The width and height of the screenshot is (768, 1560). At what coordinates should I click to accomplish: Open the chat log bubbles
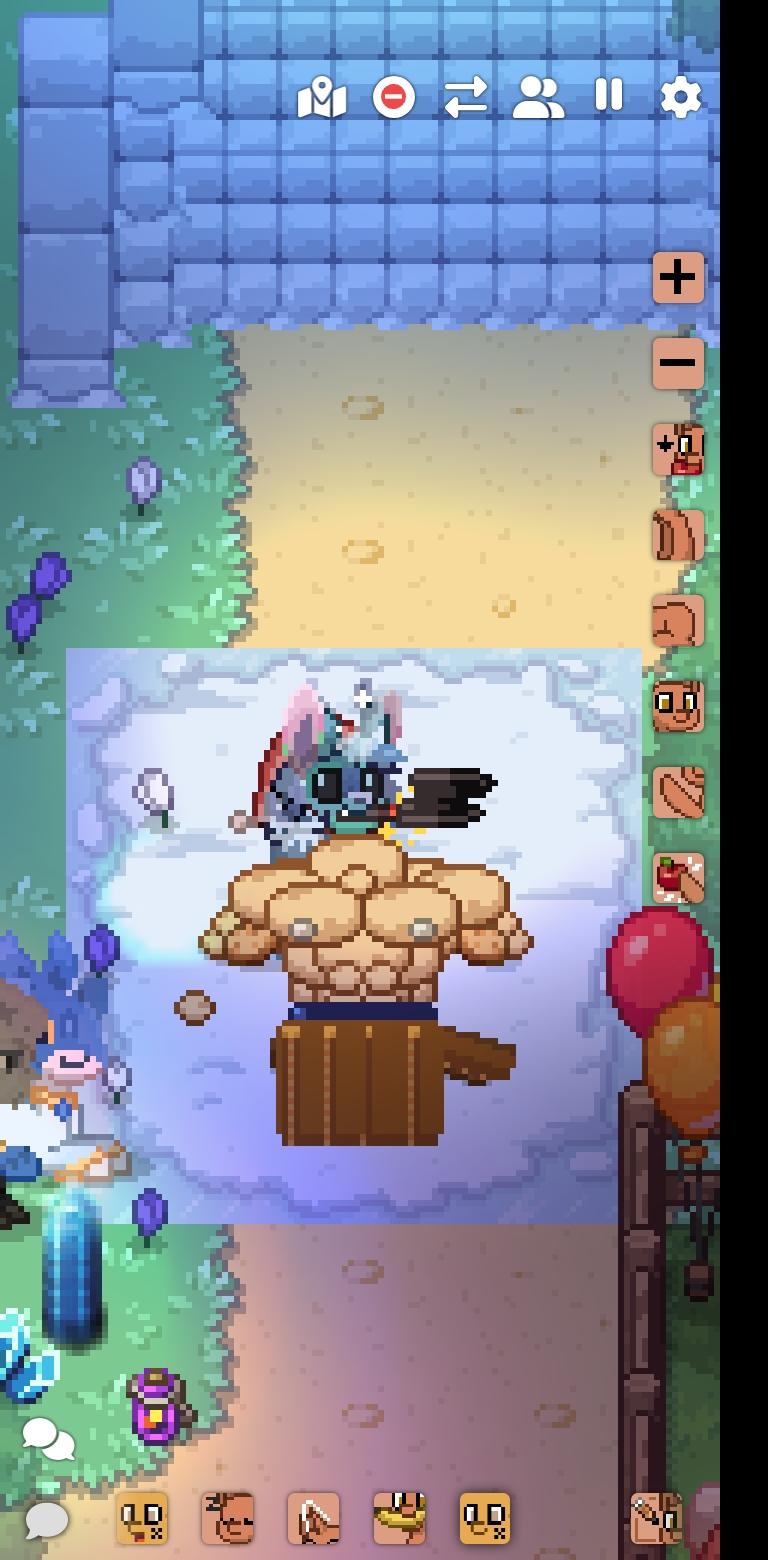[48, 1438]
